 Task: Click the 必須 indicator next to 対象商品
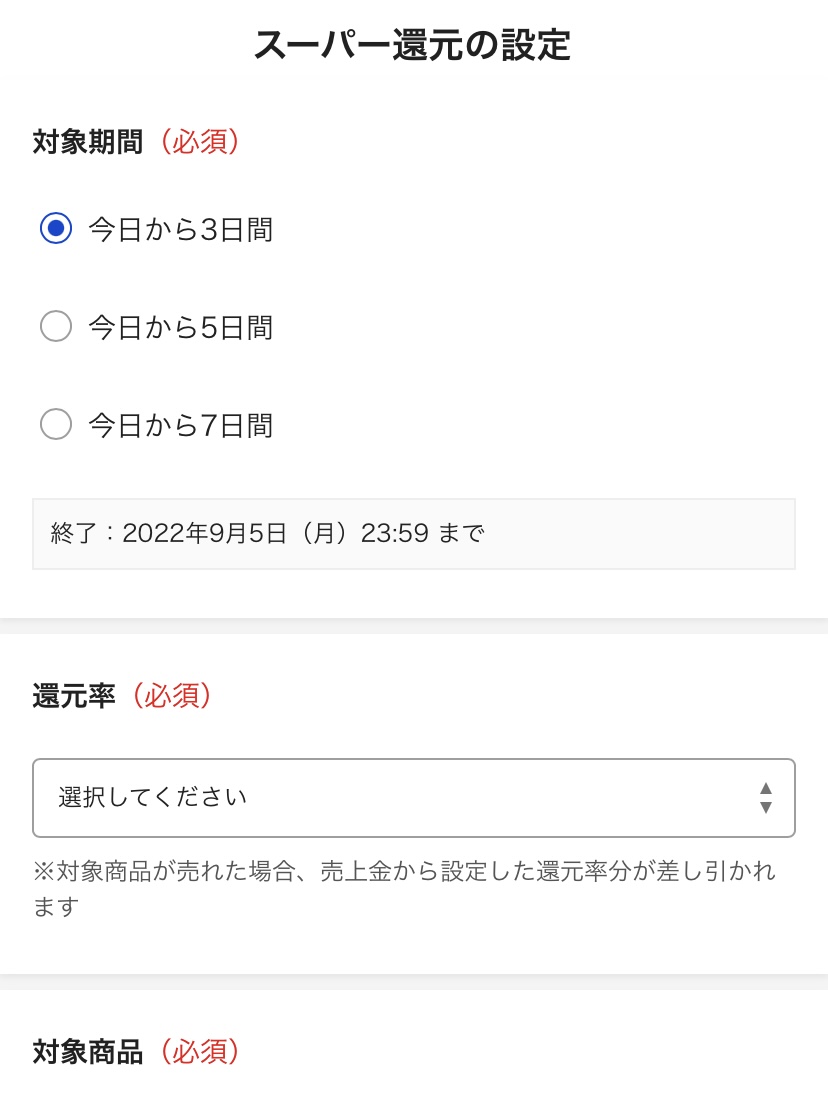[x=202, y=1053]
